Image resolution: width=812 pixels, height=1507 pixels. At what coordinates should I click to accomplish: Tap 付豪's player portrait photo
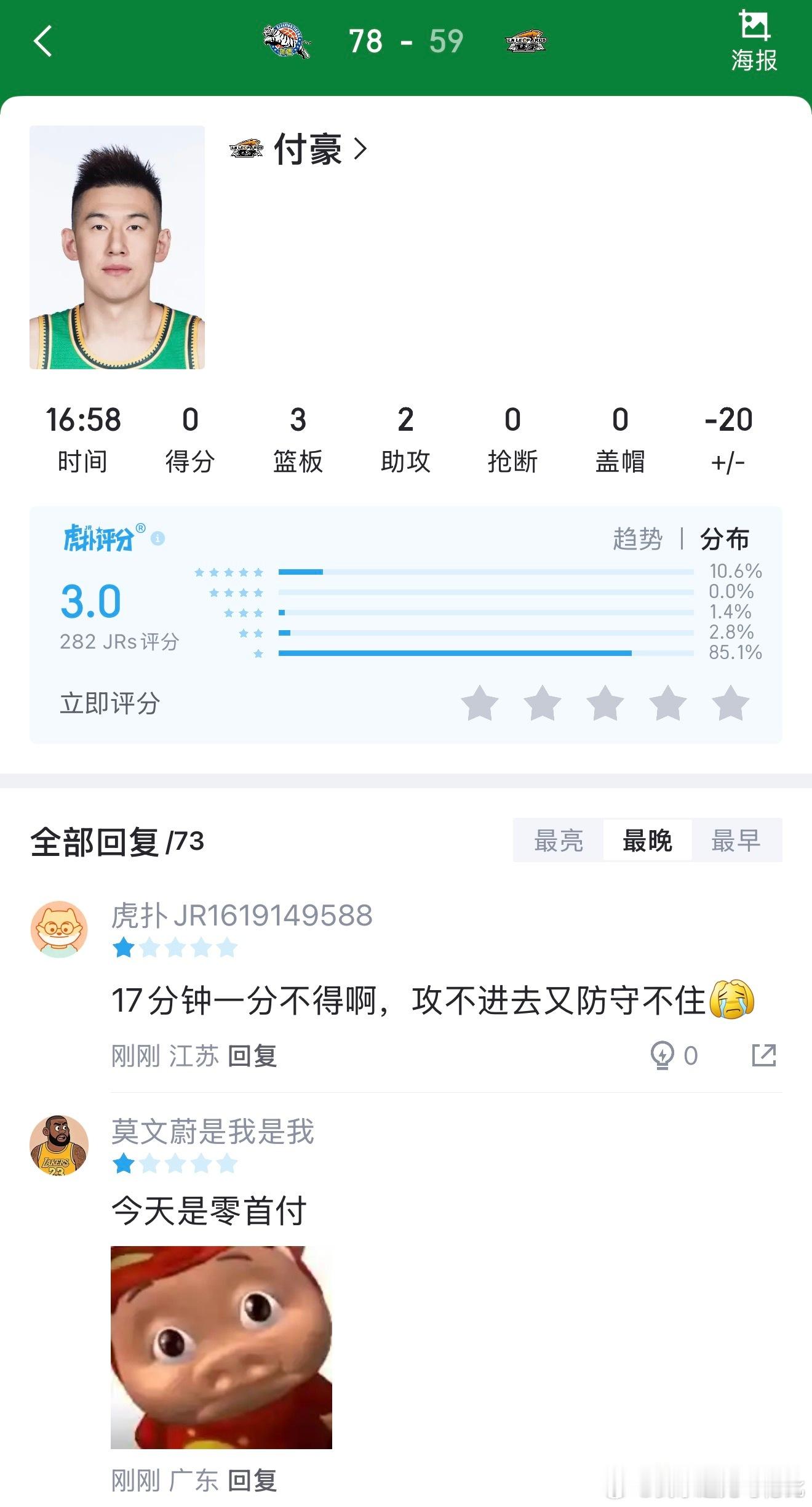pos(117,249)
